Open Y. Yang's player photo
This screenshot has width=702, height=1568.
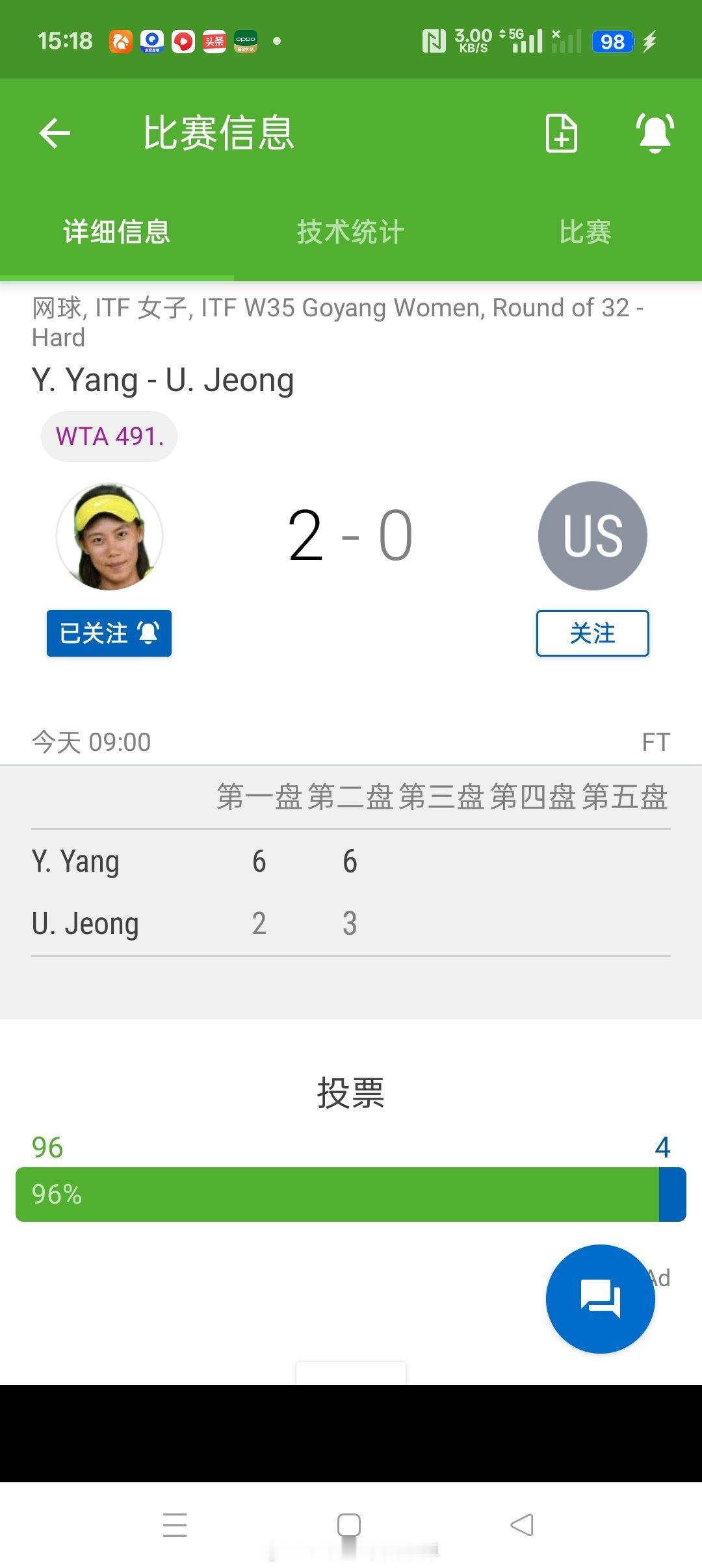point(109,537)
